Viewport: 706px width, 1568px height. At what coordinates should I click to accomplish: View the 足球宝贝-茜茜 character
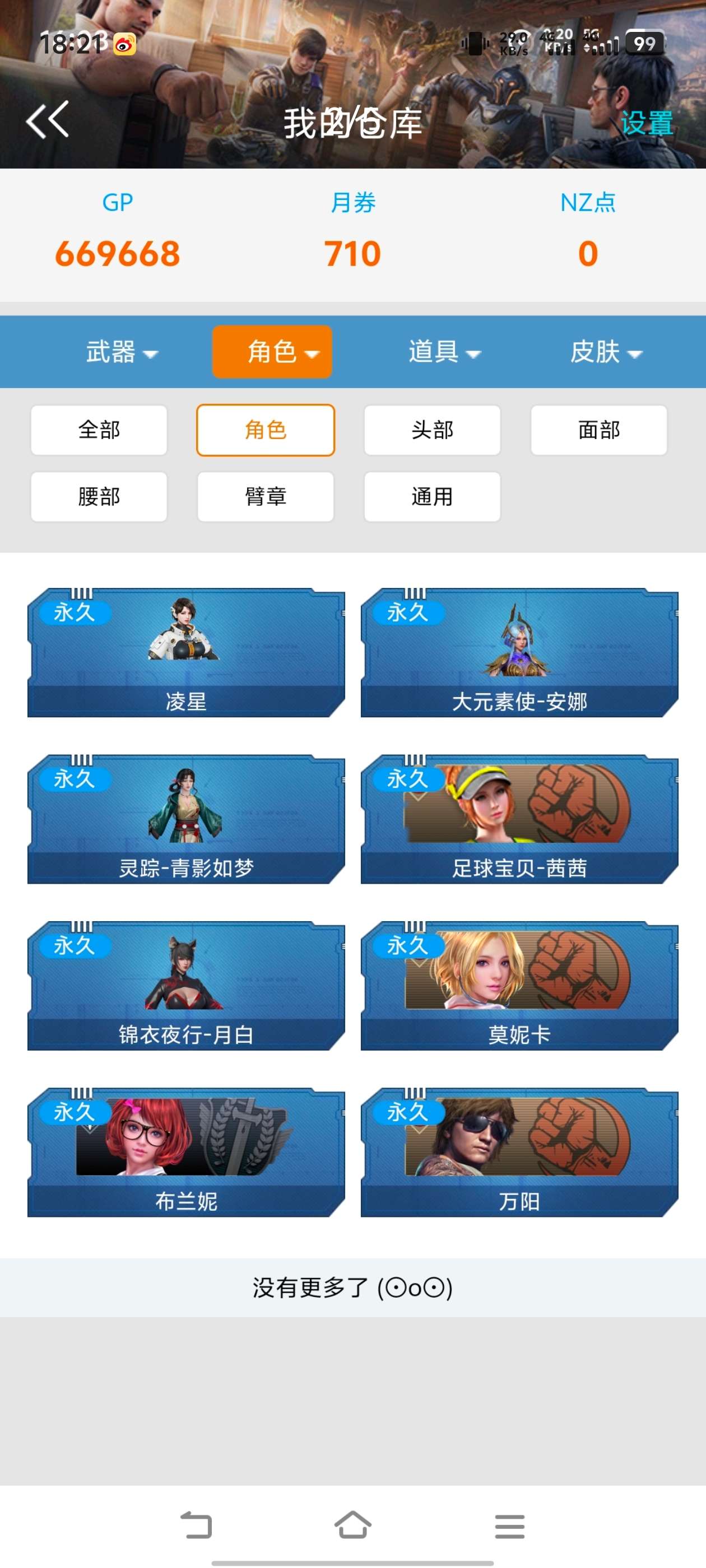(x=519, y=819)
